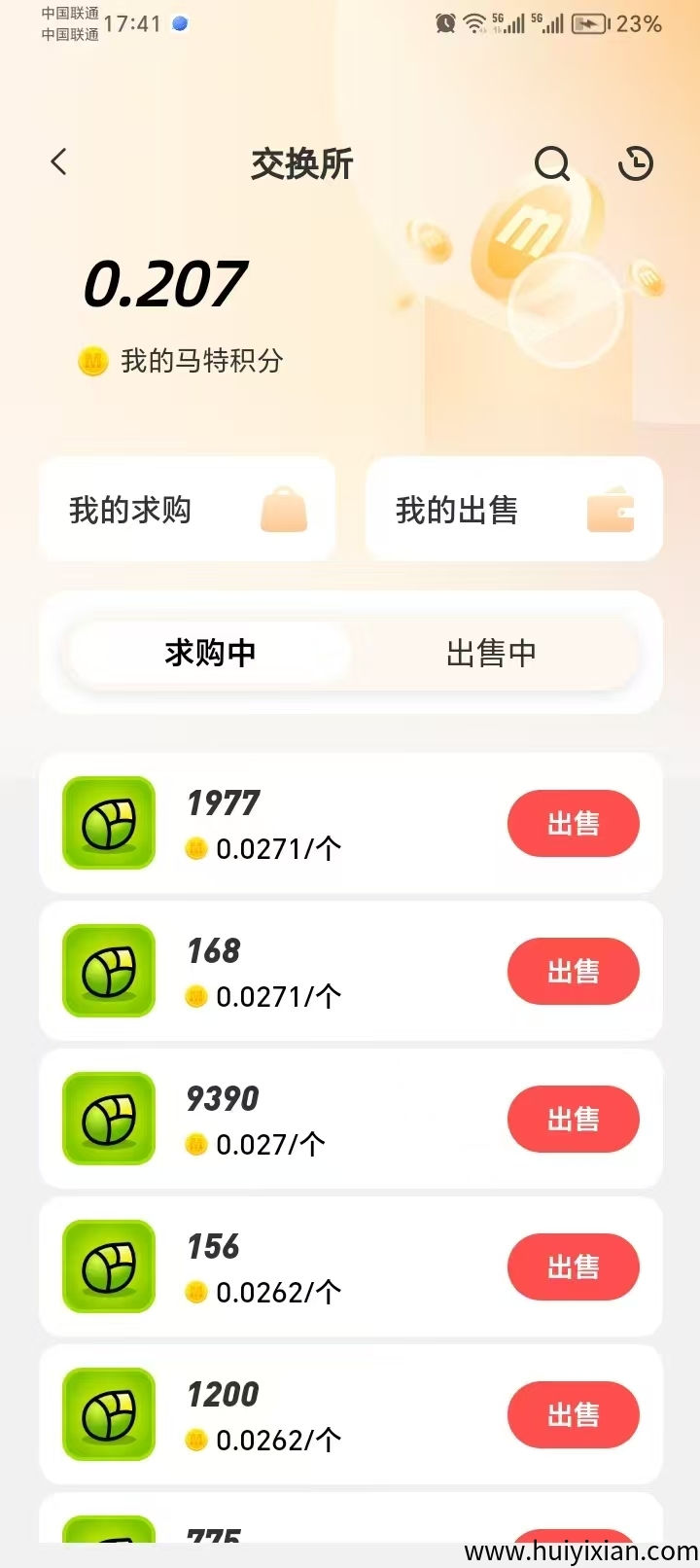Click 出售 button on the 156 listing
Screen dimensions: 700x1568
coord(573,1266)
